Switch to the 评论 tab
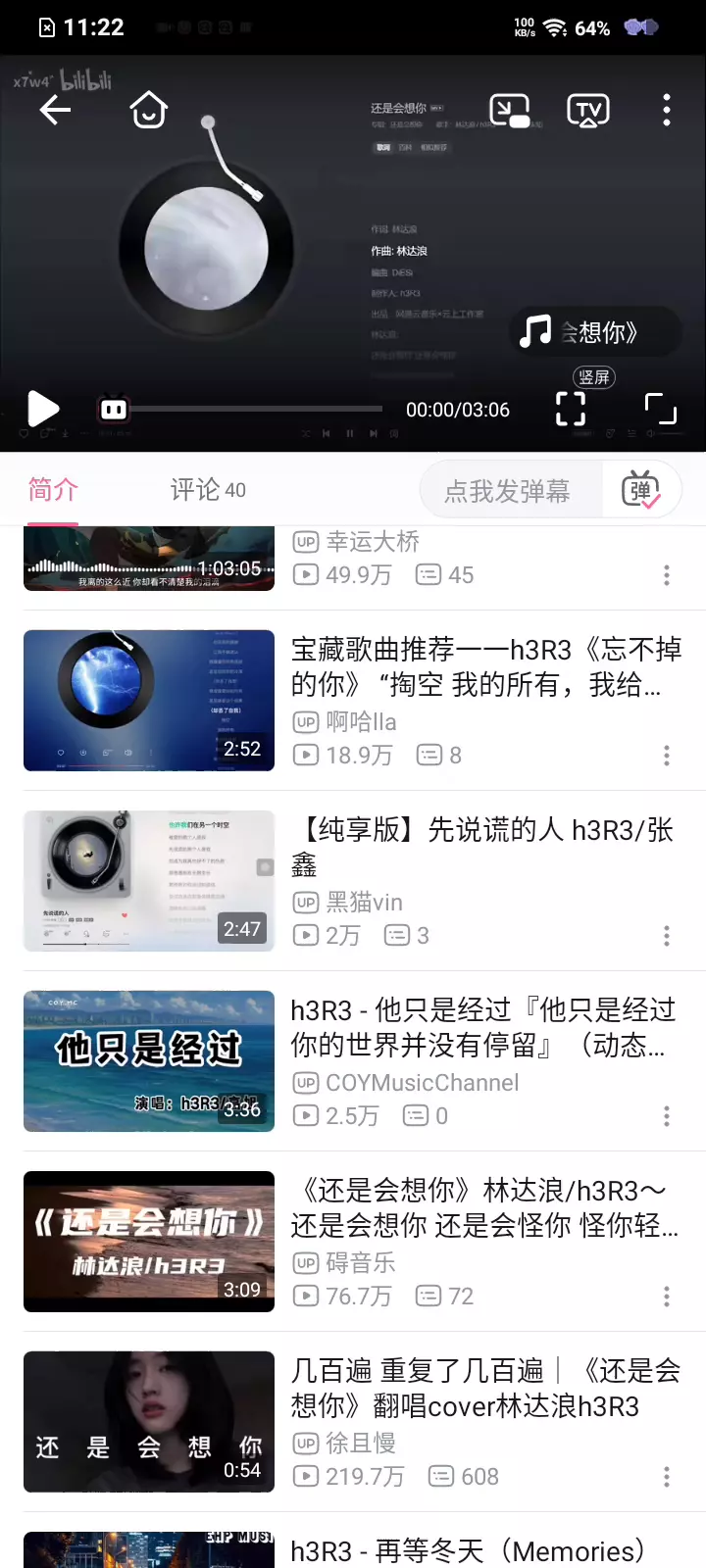This screenshot has height=1568, width=706. point(207,489)
